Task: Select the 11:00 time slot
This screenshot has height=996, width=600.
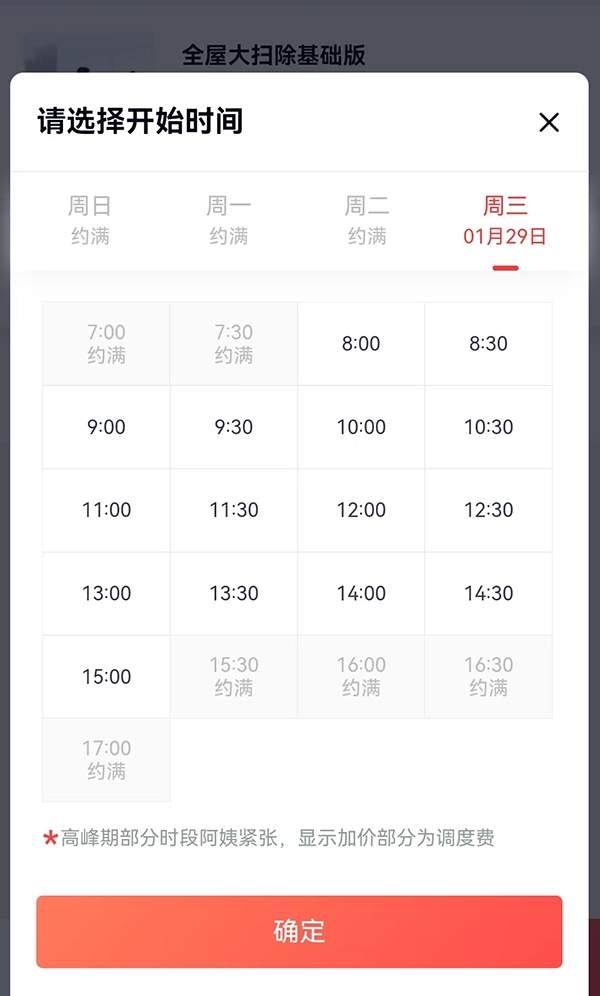Action: pyautogui.click(x=106, y=510)
